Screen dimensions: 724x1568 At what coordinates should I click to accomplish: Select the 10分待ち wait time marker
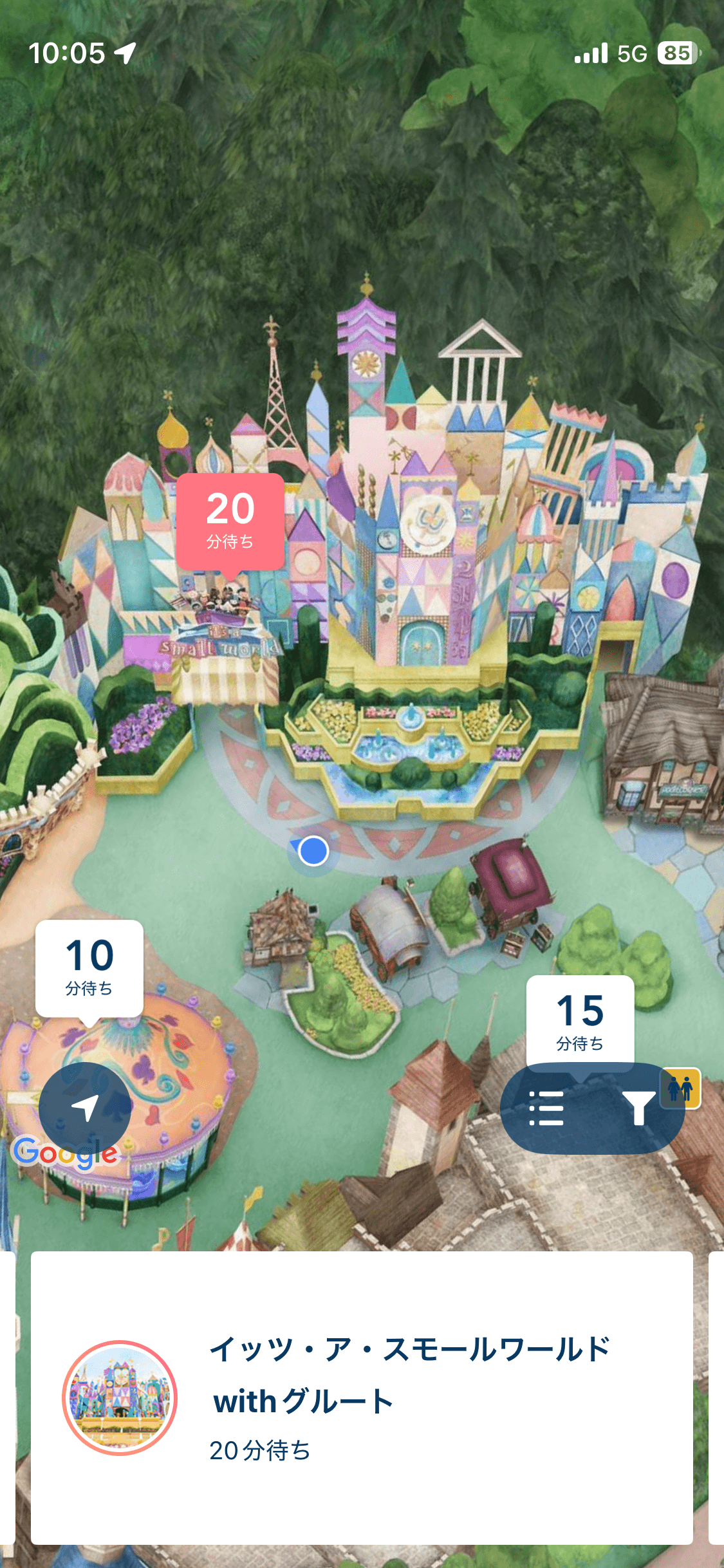point(89,968)
